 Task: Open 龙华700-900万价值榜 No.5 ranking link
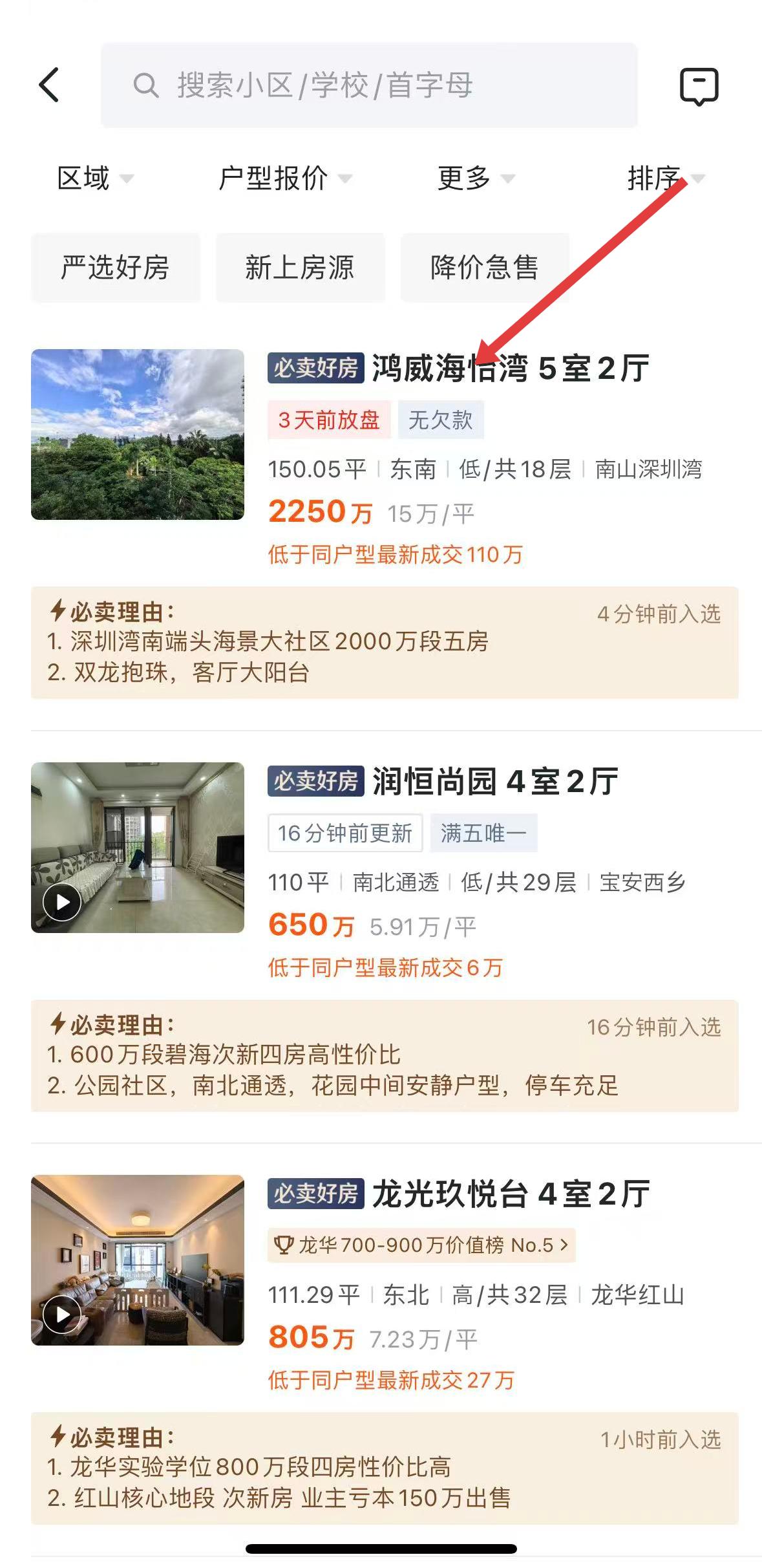pyautogui.click(x=421, y=1245)
